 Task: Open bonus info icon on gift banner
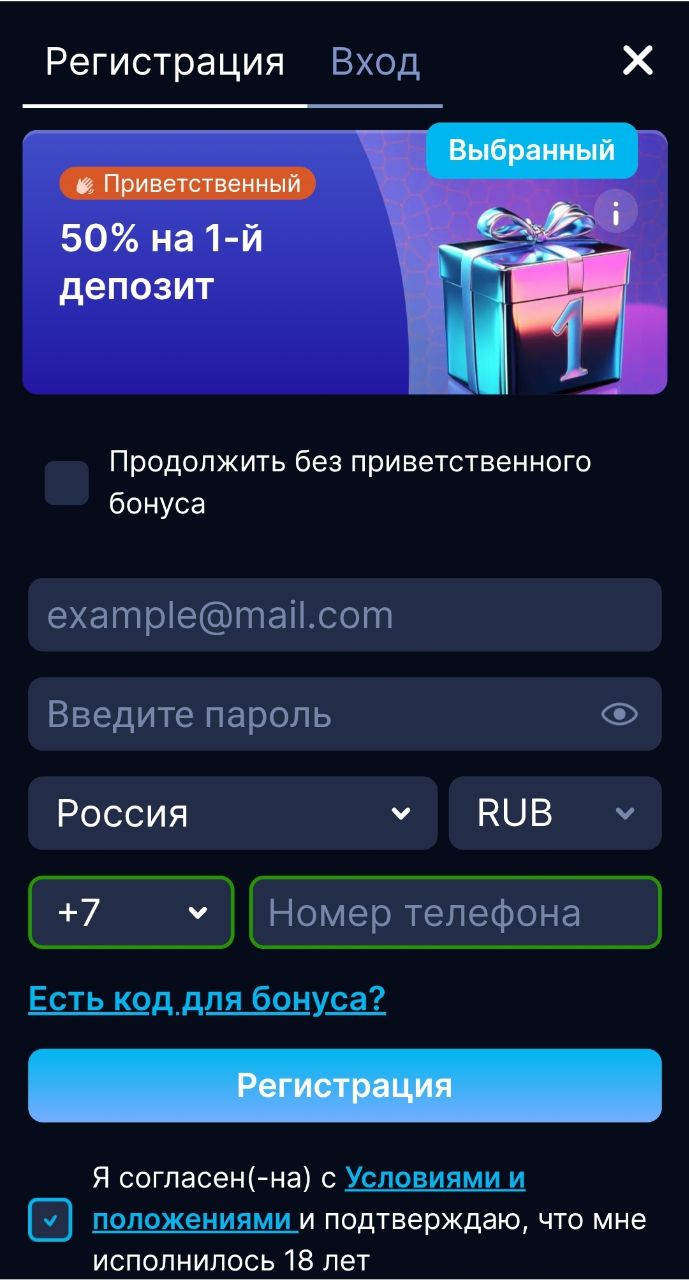point(616,212)
